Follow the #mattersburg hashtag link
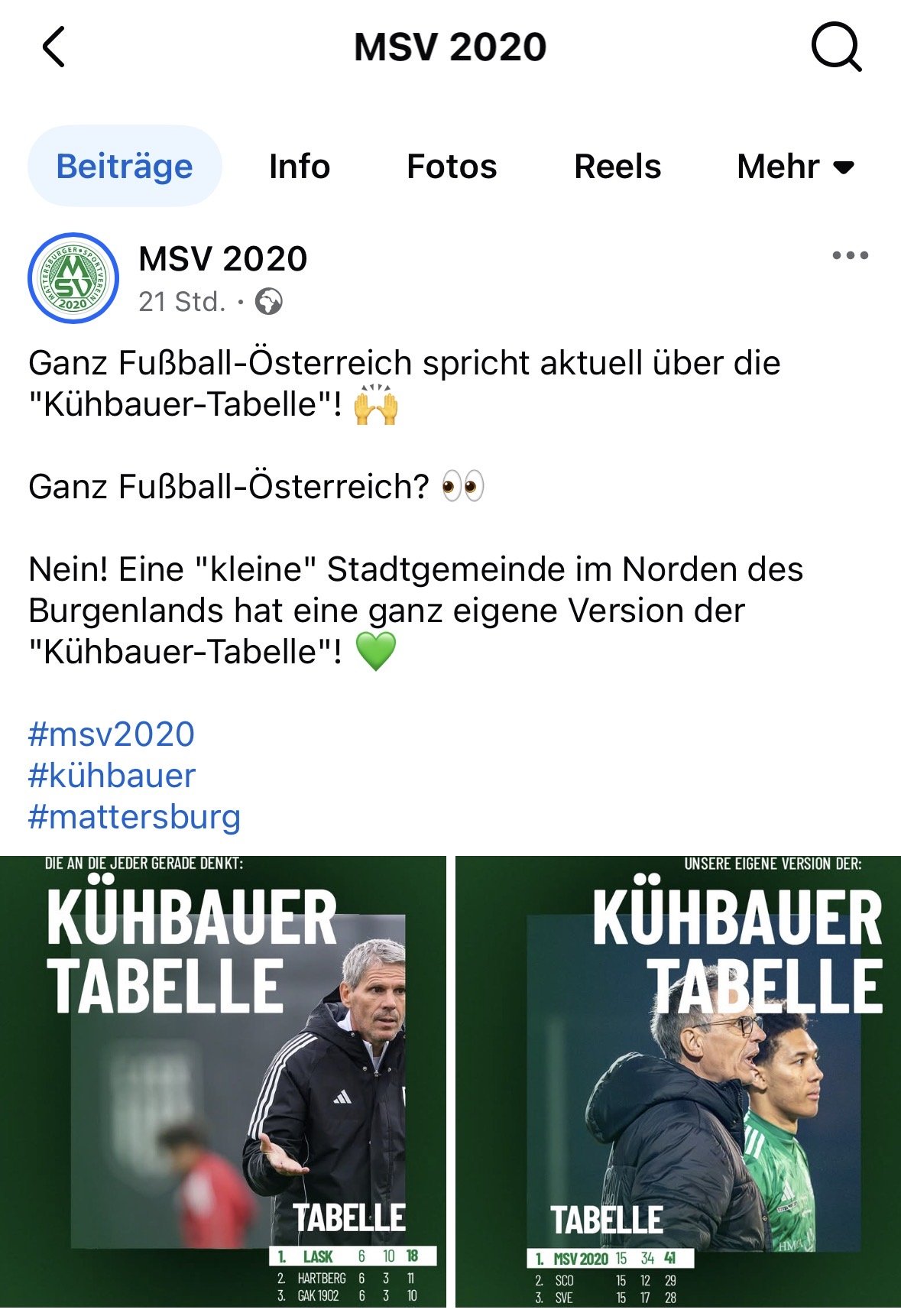The height and width of the screenshot is (1316, 901). point(135,816)
